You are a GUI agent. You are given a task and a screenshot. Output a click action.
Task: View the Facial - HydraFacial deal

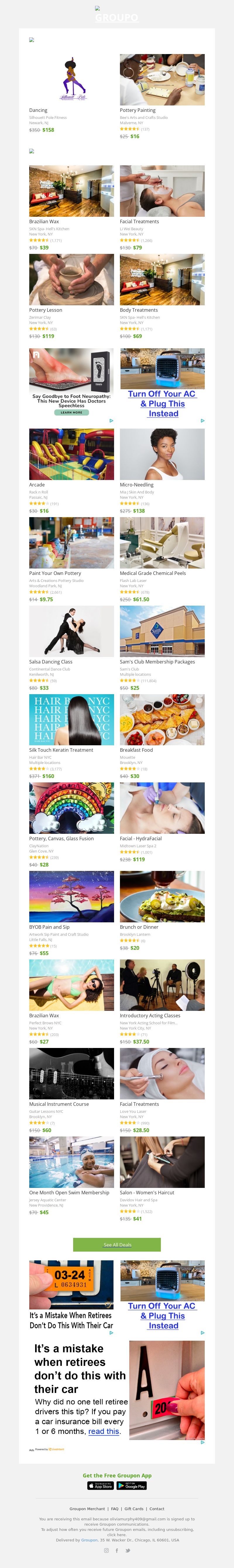tap(162, 808)
